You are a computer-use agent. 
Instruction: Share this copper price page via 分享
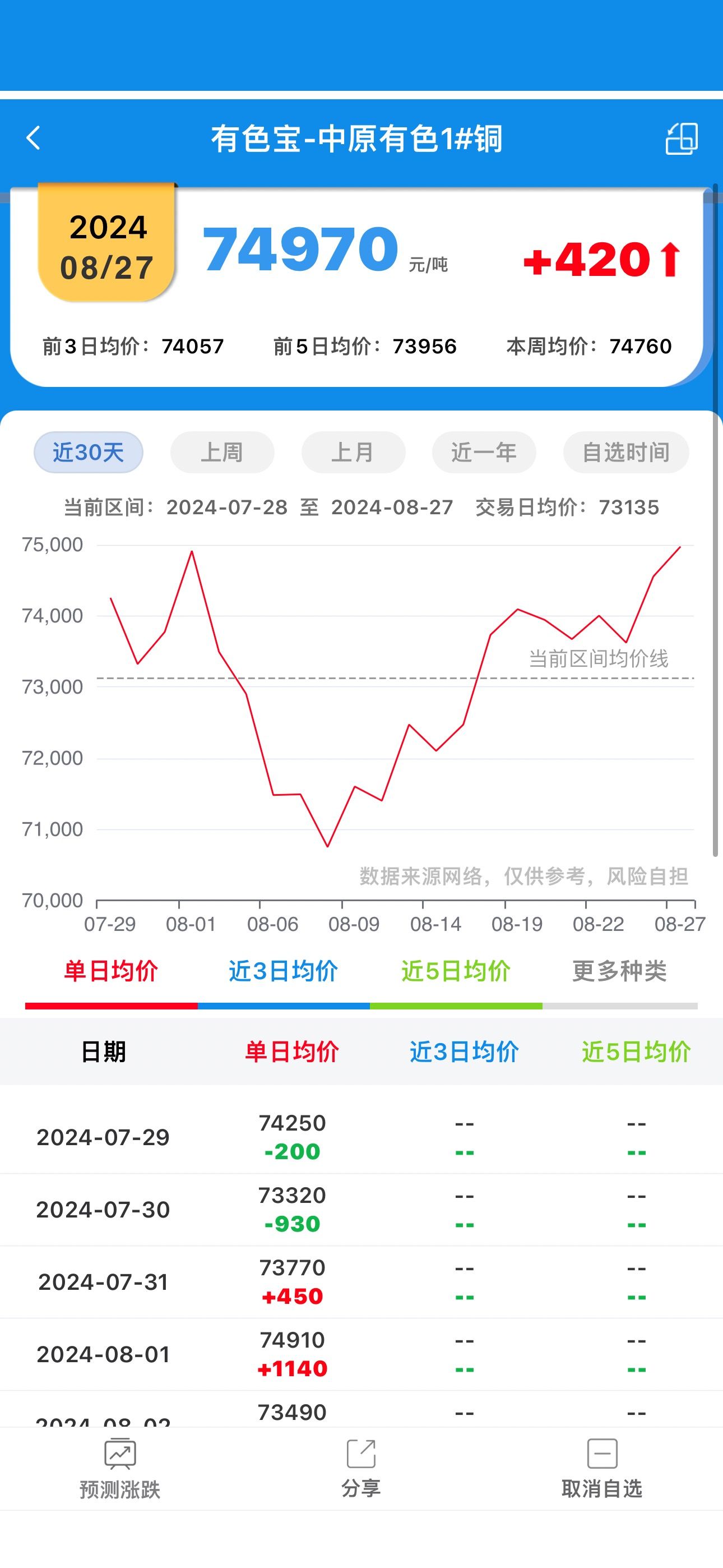tap(361, 1469)
